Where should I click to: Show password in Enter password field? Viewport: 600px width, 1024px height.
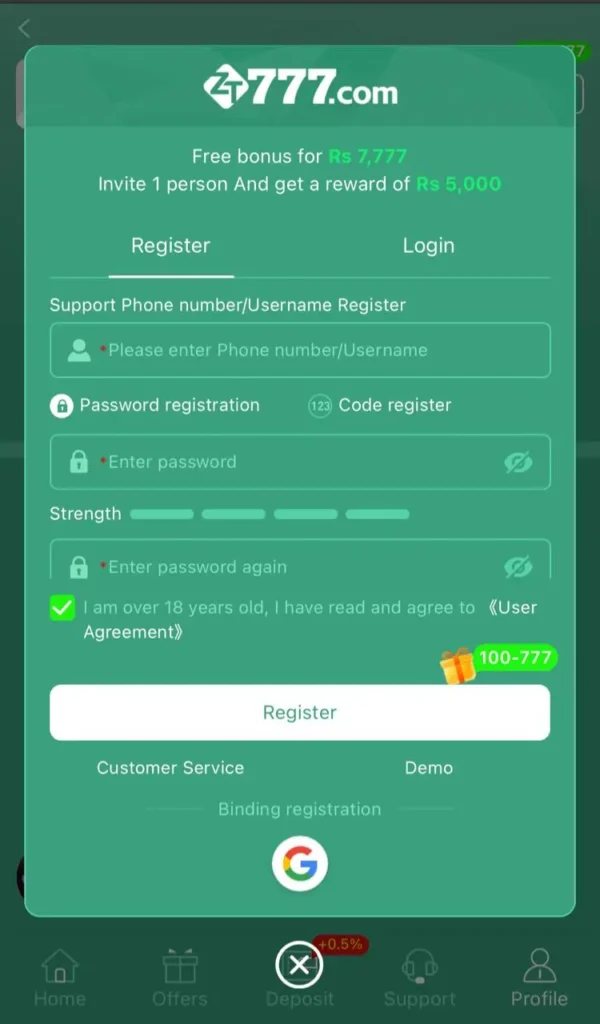518,462
